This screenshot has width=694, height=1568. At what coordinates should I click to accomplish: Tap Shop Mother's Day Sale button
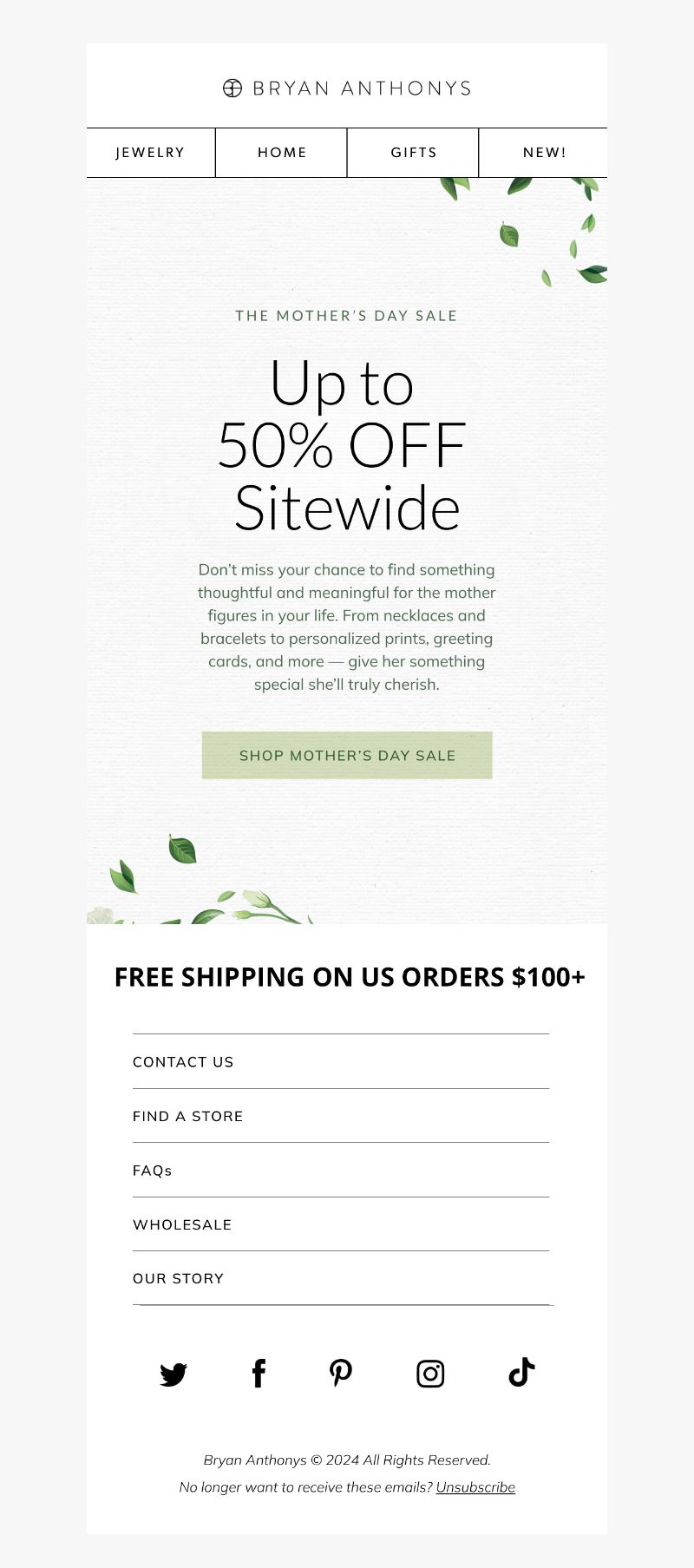[x=347, y=755]
